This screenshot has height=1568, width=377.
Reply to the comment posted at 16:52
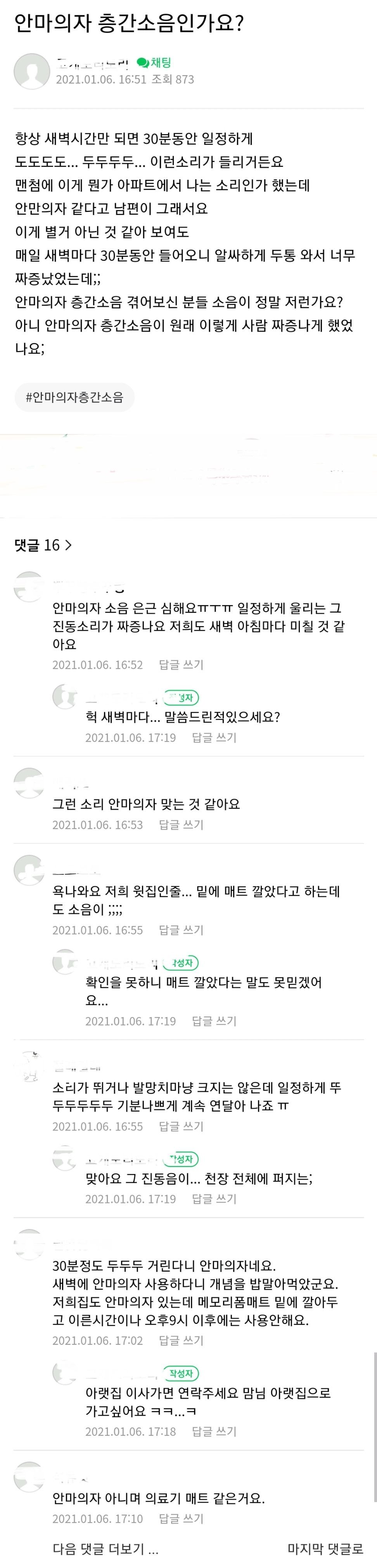click(181, 665)
